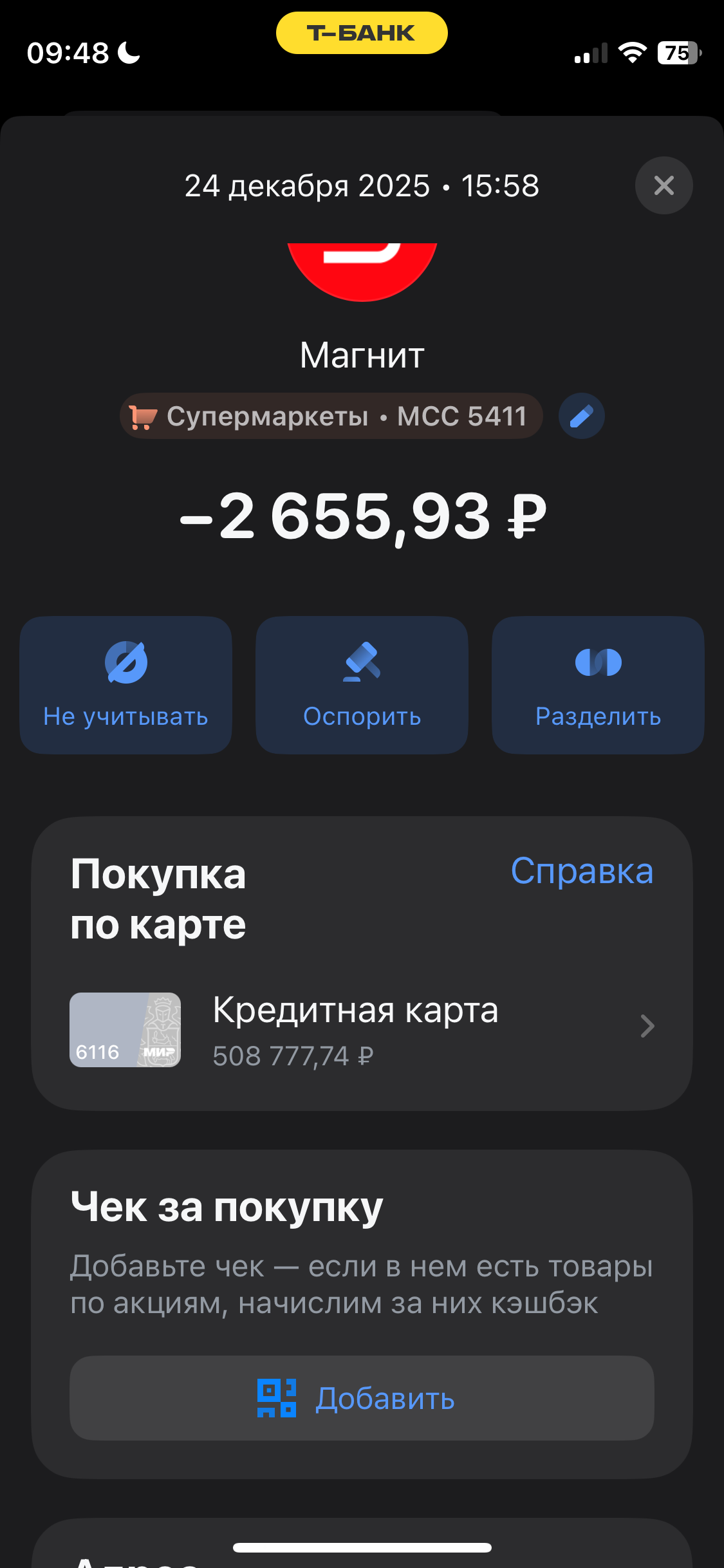Edit the Супермаркеты category with pencil icon
The image size is (724, 1568).
(x=581, y=416)
